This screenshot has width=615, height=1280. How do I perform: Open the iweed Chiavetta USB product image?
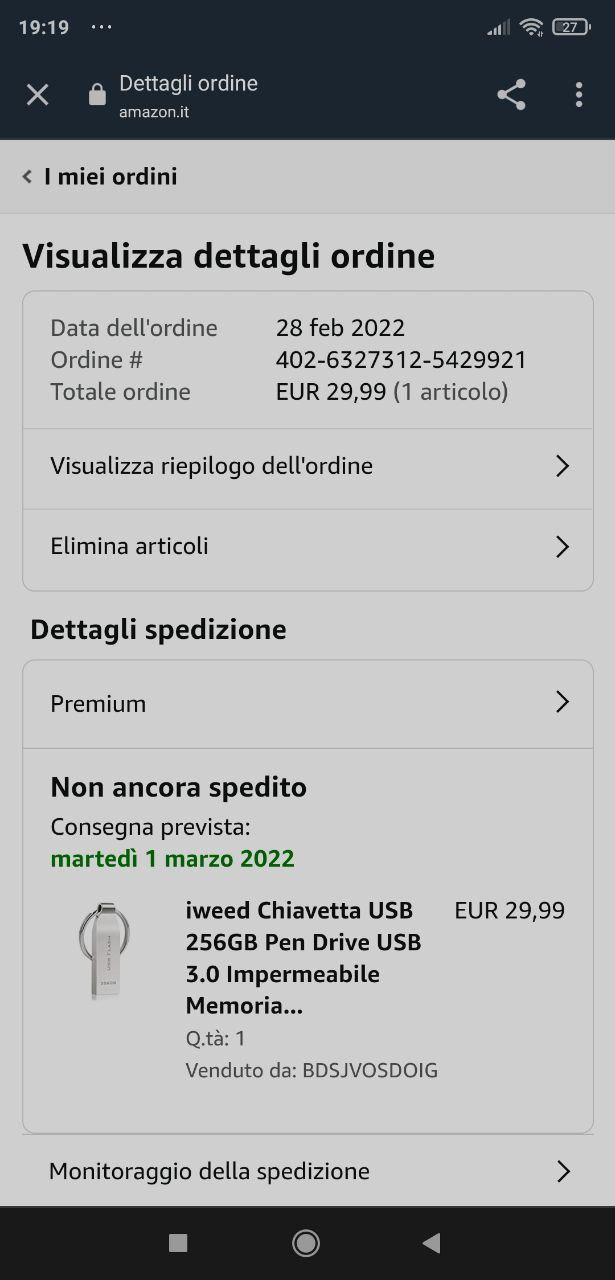click(104, 951)
